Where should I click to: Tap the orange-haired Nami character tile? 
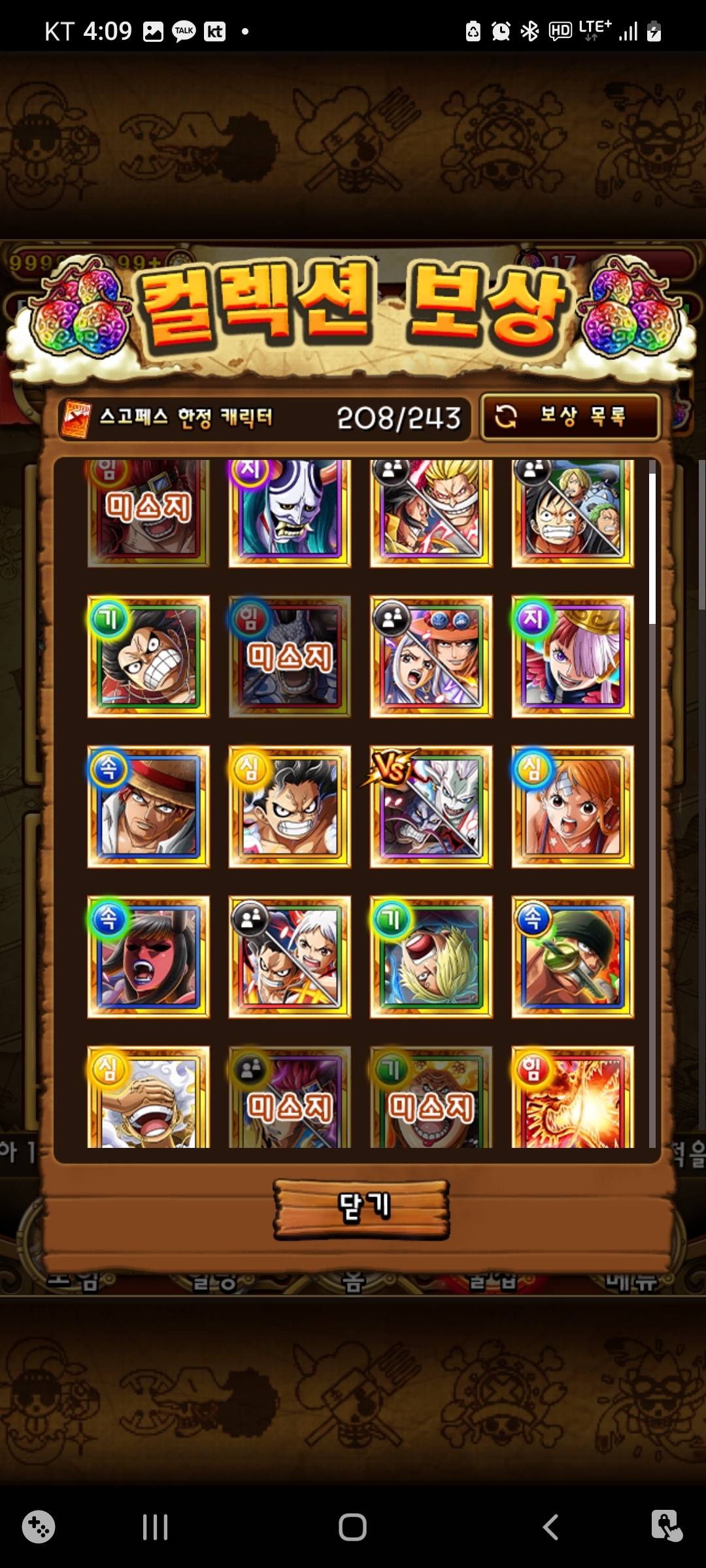[x=573, y=807]
